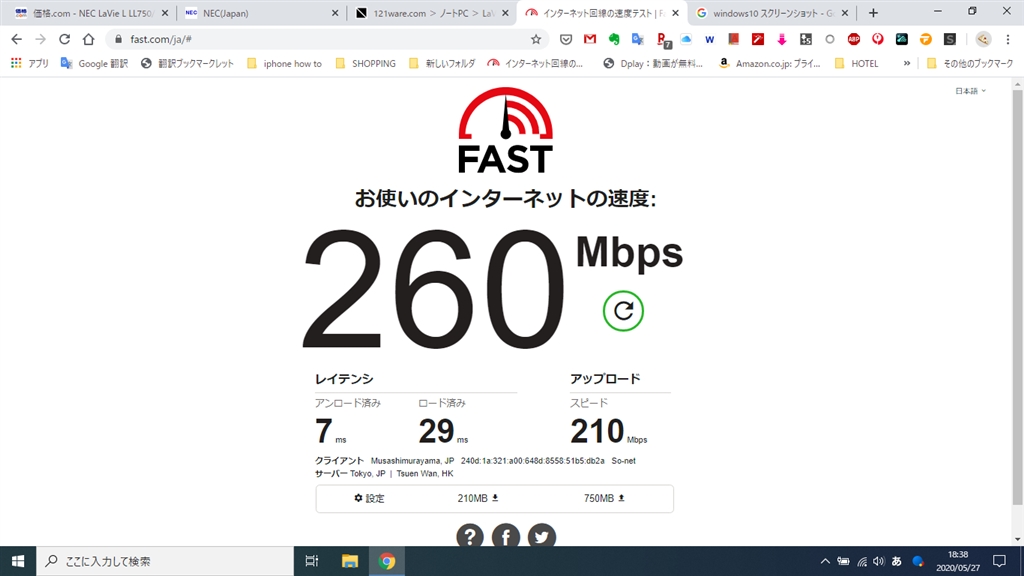This screenshot has width=1024, height=576.
Task: Tap the question mark help icon
Action: tap(470, 537)
